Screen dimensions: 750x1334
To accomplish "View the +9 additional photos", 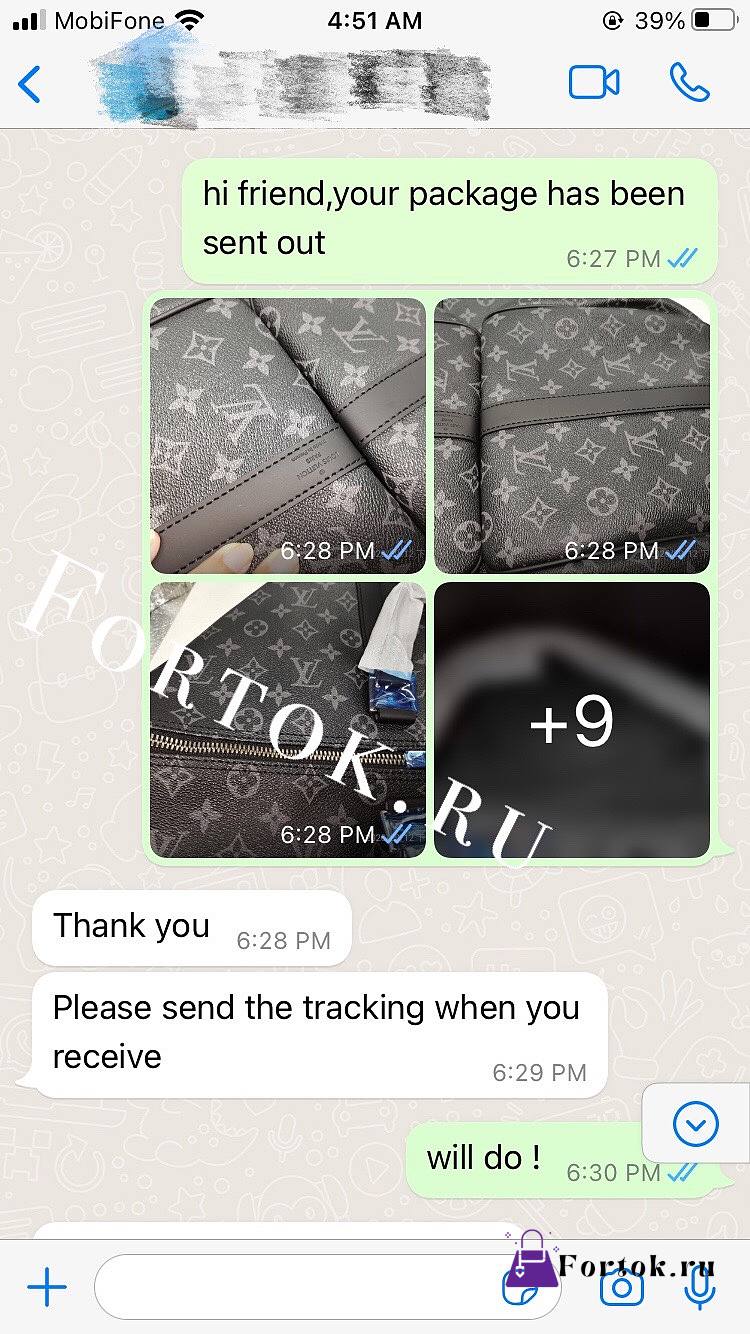I will point(572,720).
